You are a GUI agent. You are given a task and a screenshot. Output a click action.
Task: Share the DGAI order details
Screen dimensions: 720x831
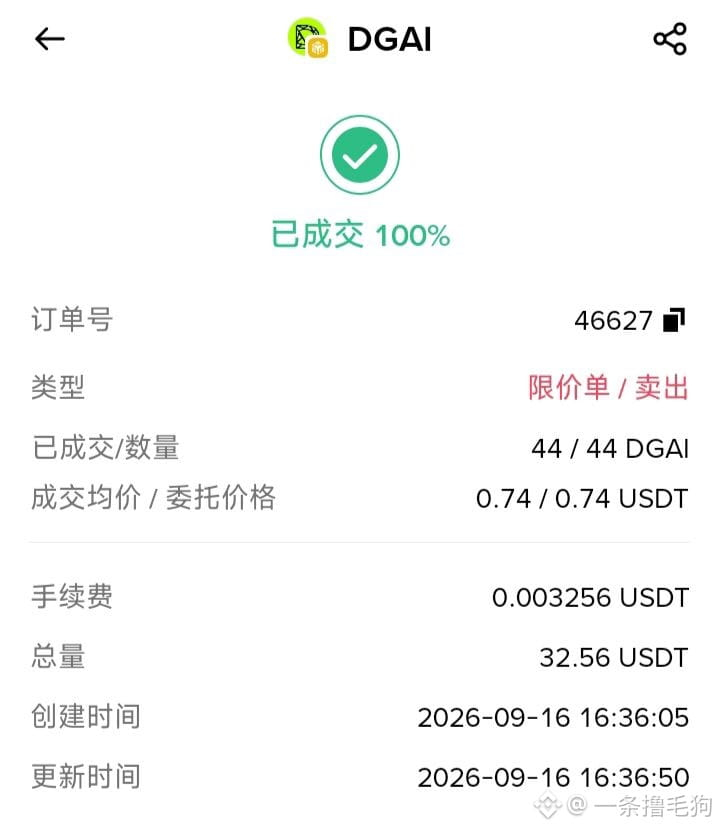(x=670, y=39)
